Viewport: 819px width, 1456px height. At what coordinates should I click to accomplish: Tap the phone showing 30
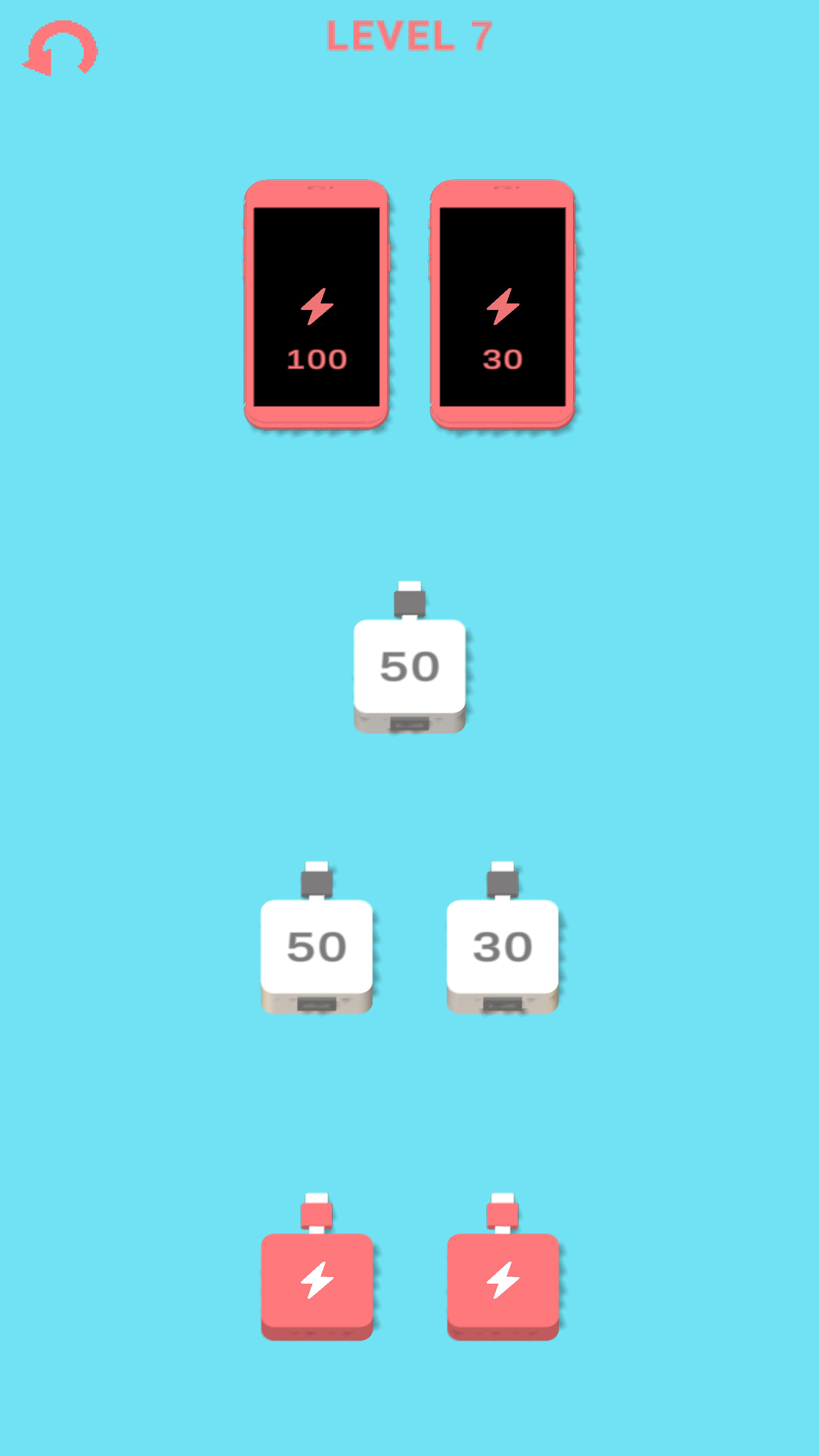coord(502,305)
